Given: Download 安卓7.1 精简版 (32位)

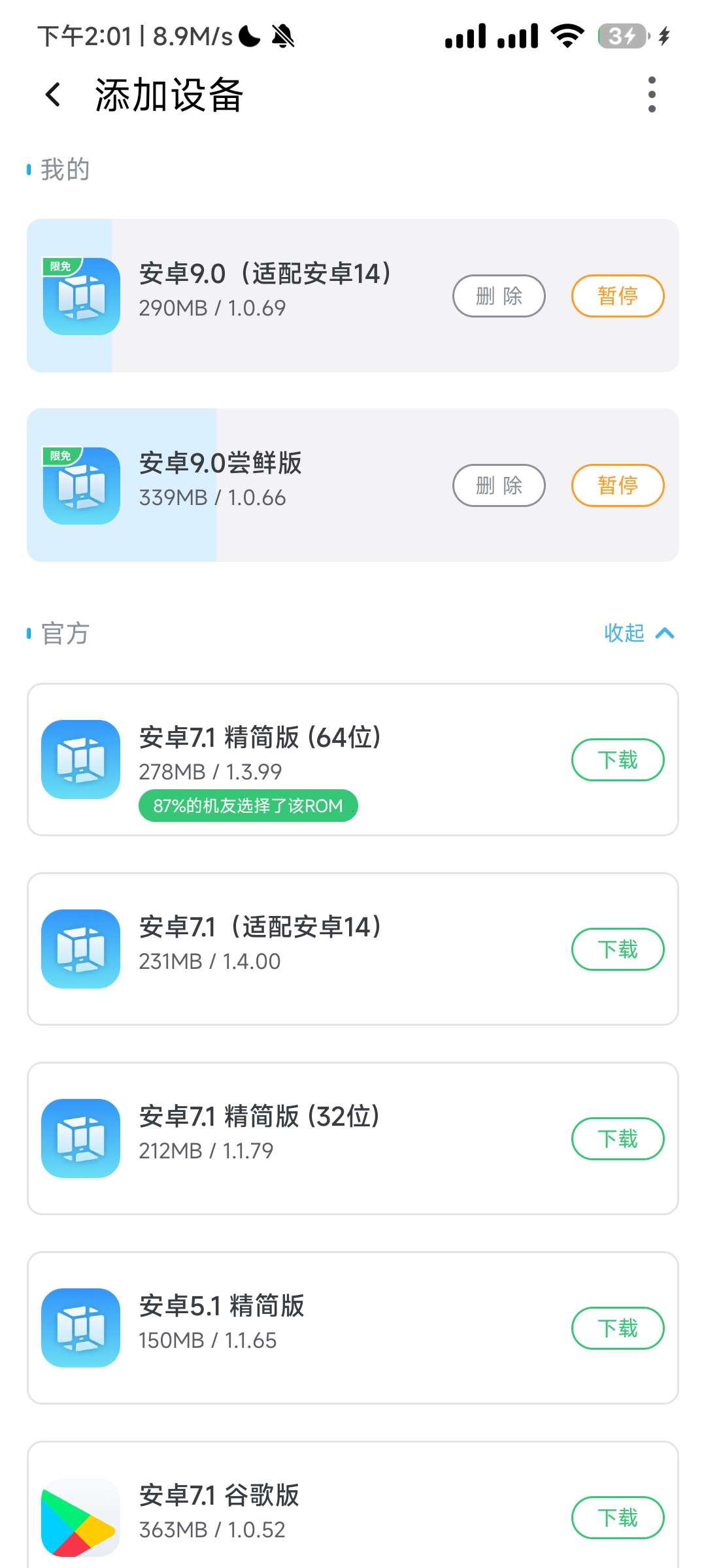Looking at the screenshot, I should (618, 1139).
